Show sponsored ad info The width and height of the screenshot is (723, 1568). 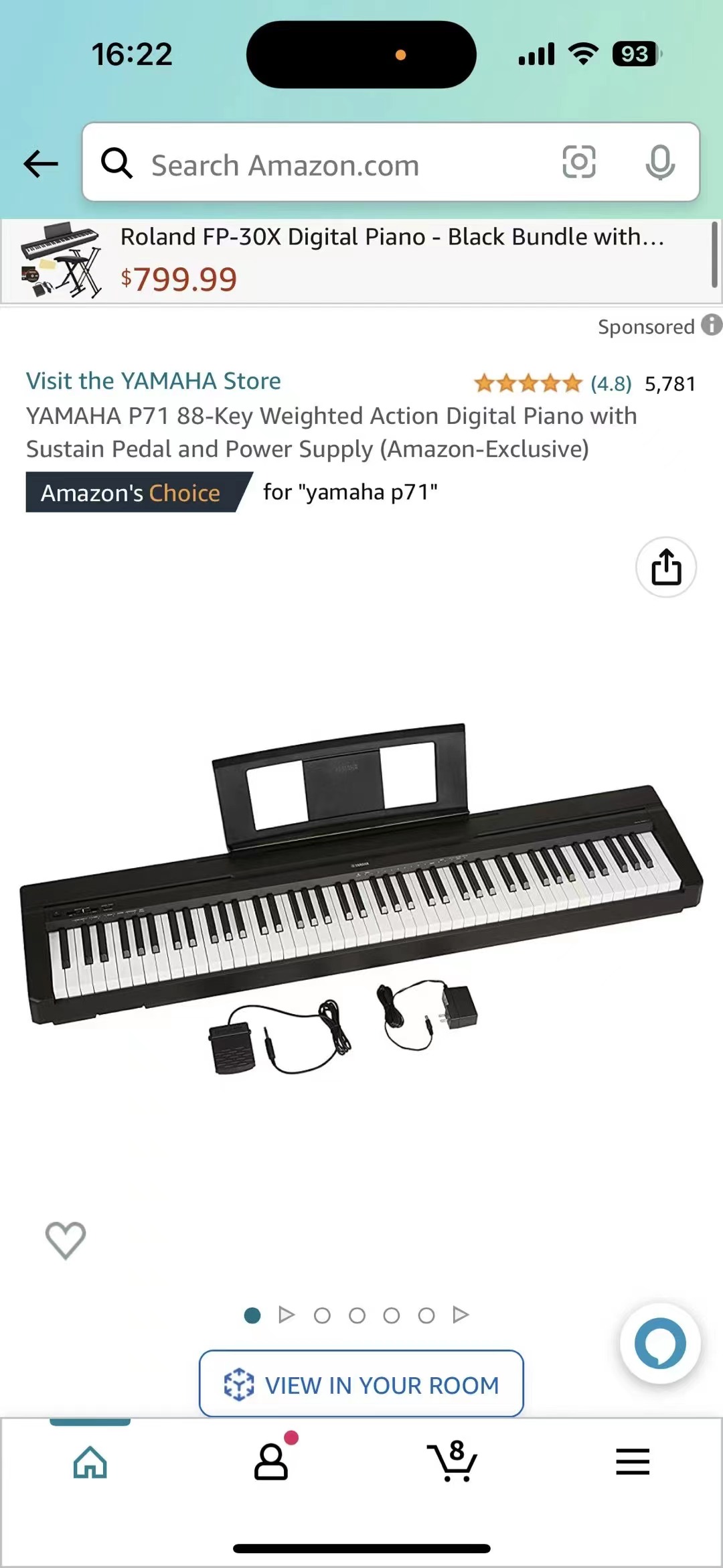click(x=711, y=326)
